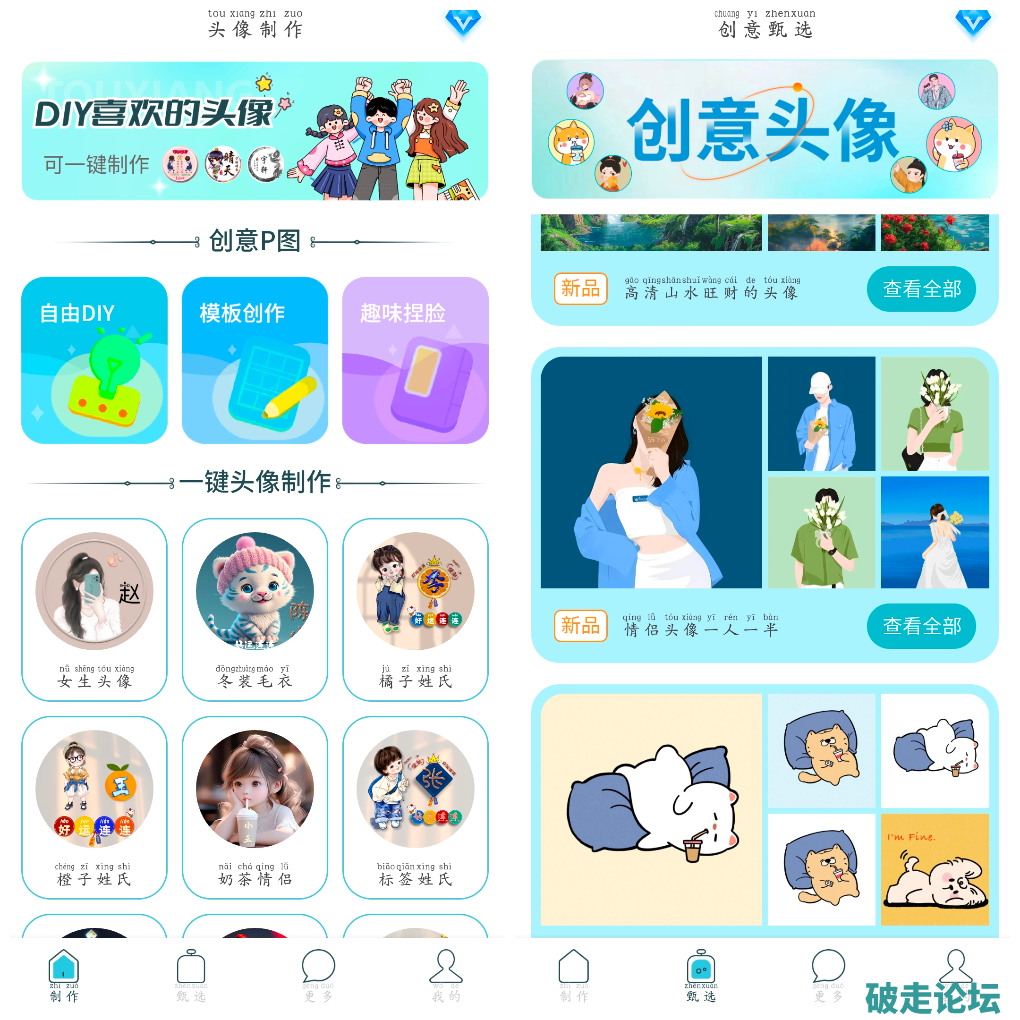This screenshot has width=1020, height=1020.
Task: Open the DIY喜欢的头像 banner
Action: [254, 130]
